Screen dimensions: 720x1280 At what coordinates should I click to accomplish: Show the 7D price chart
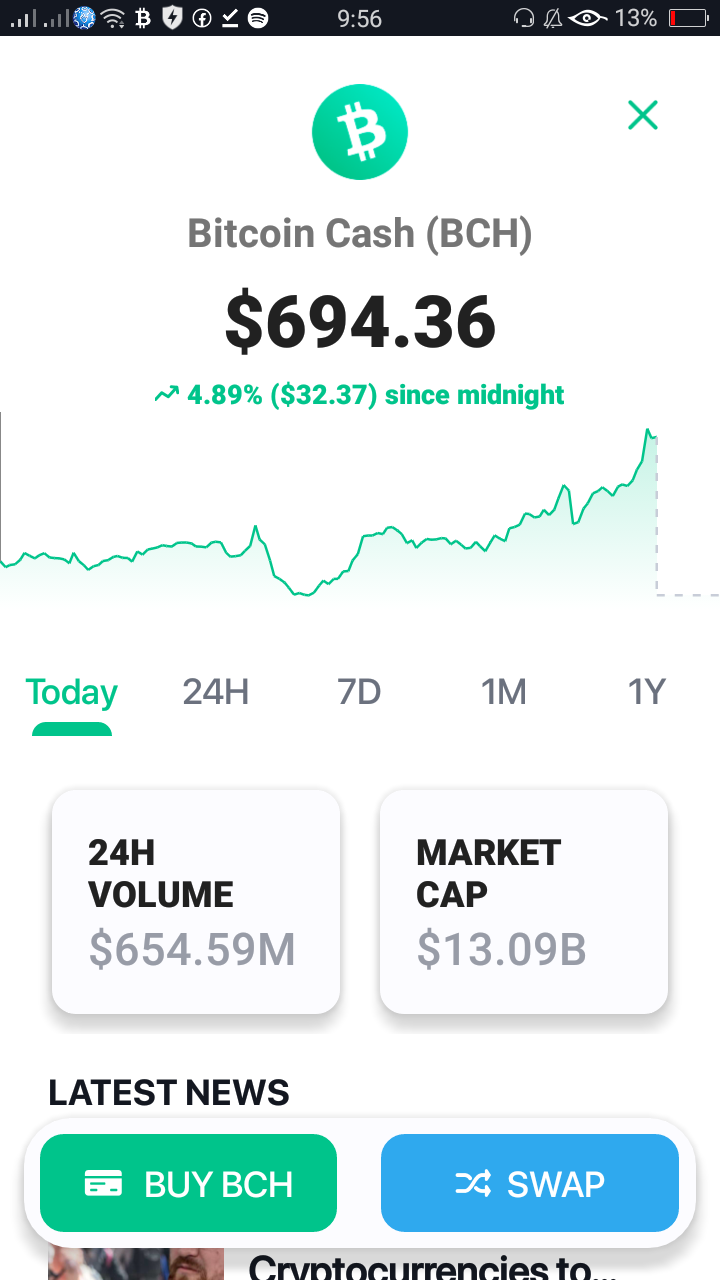359,692
